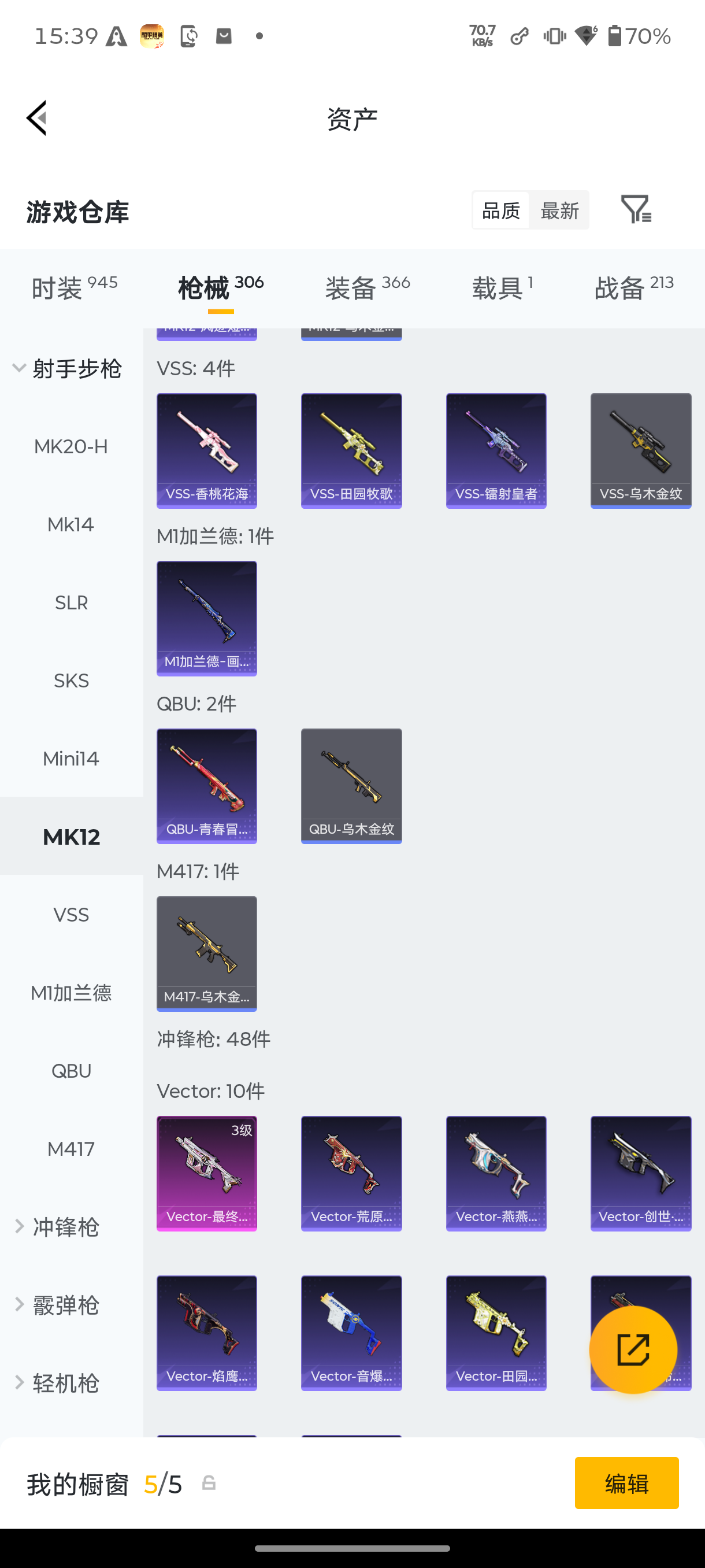The width and height of the screenshot is (705, 1568).
Task: Select the 品质 sort option
Action: (x=500, y=210)
